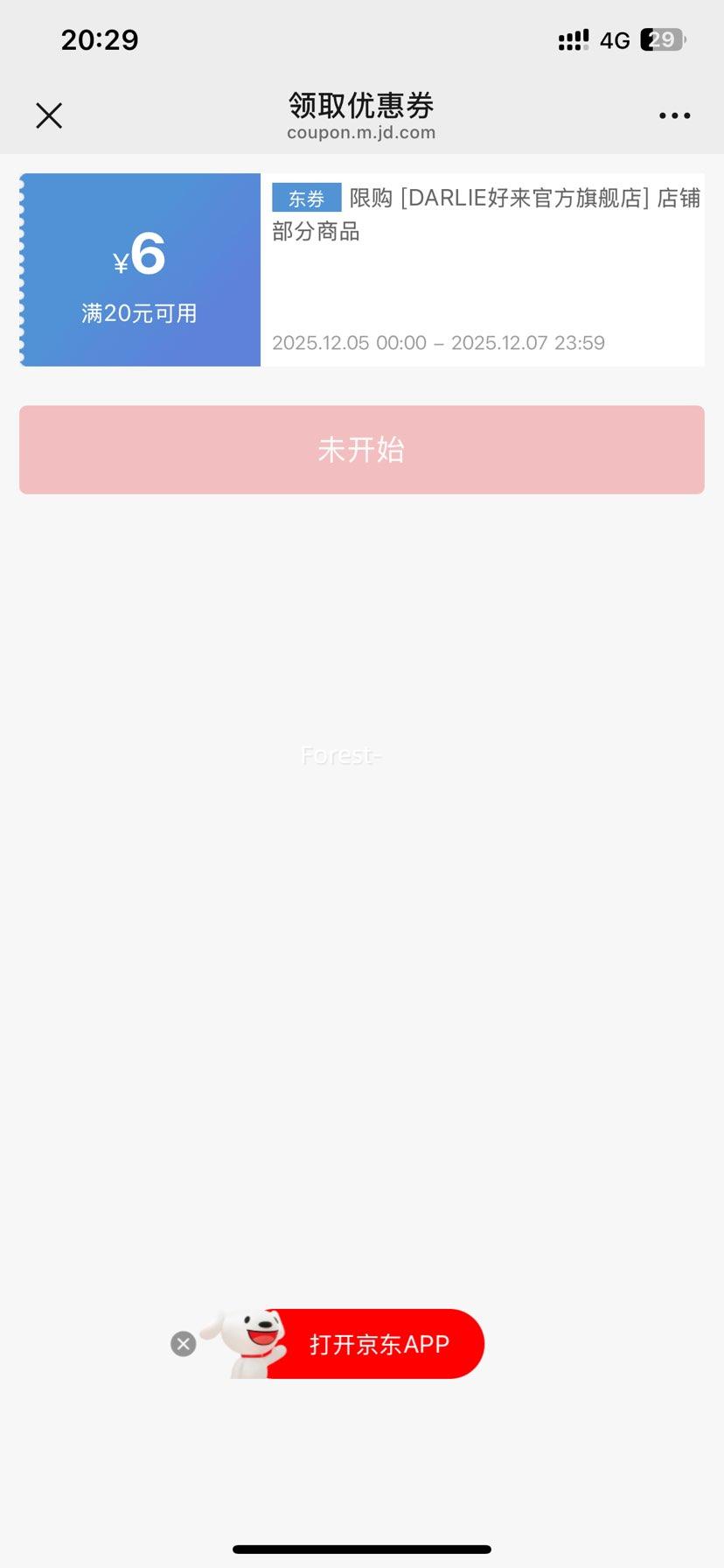Image resolution: width=724 pixels, height=1568 pixels.
Task: Tap the Forest- watermark text
Action: click(x=341, y=755)
